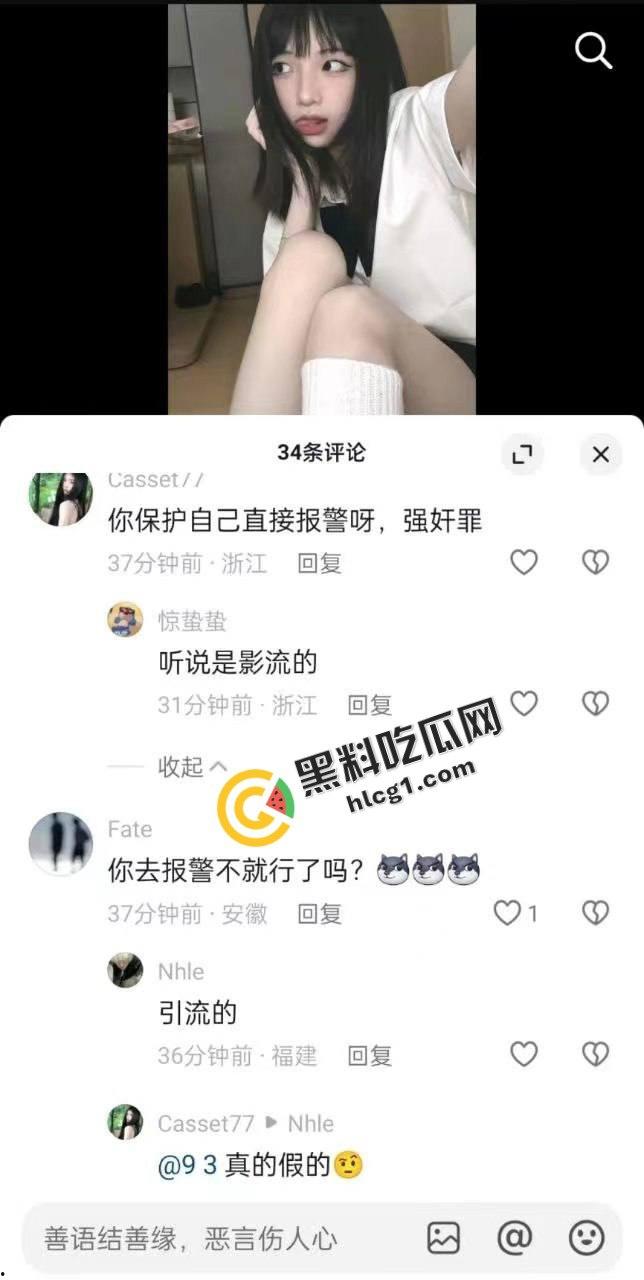Like 惊蛰蛰's comment 听说是影流的
Image resolution: width=644 pixels, height=1280 pixels.
524,703
